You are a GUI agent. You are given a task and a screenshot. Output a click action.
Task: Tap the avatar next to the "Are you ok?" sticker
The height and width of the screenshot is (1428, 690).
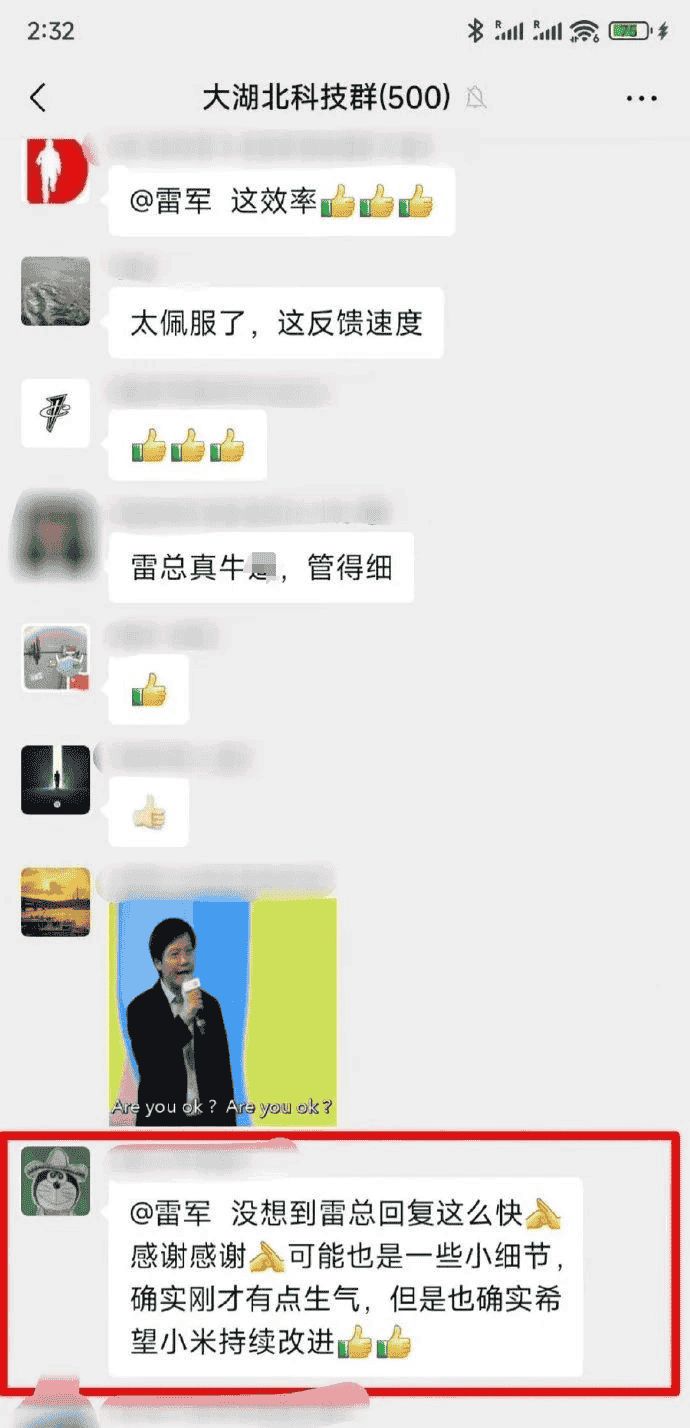point(56,902)
